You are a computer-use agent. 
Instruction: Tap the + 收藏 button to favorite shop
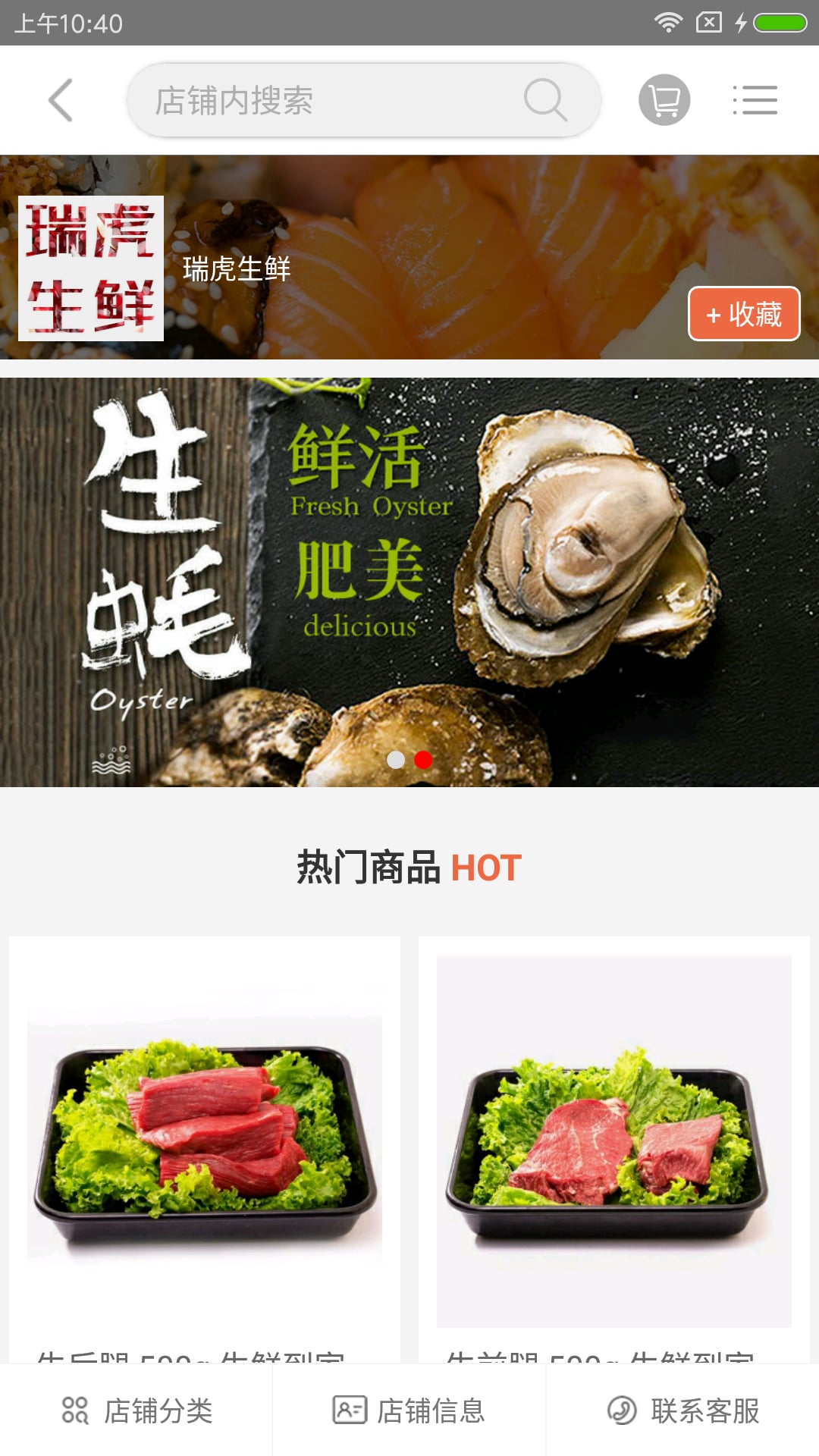(x=744, y=314)
